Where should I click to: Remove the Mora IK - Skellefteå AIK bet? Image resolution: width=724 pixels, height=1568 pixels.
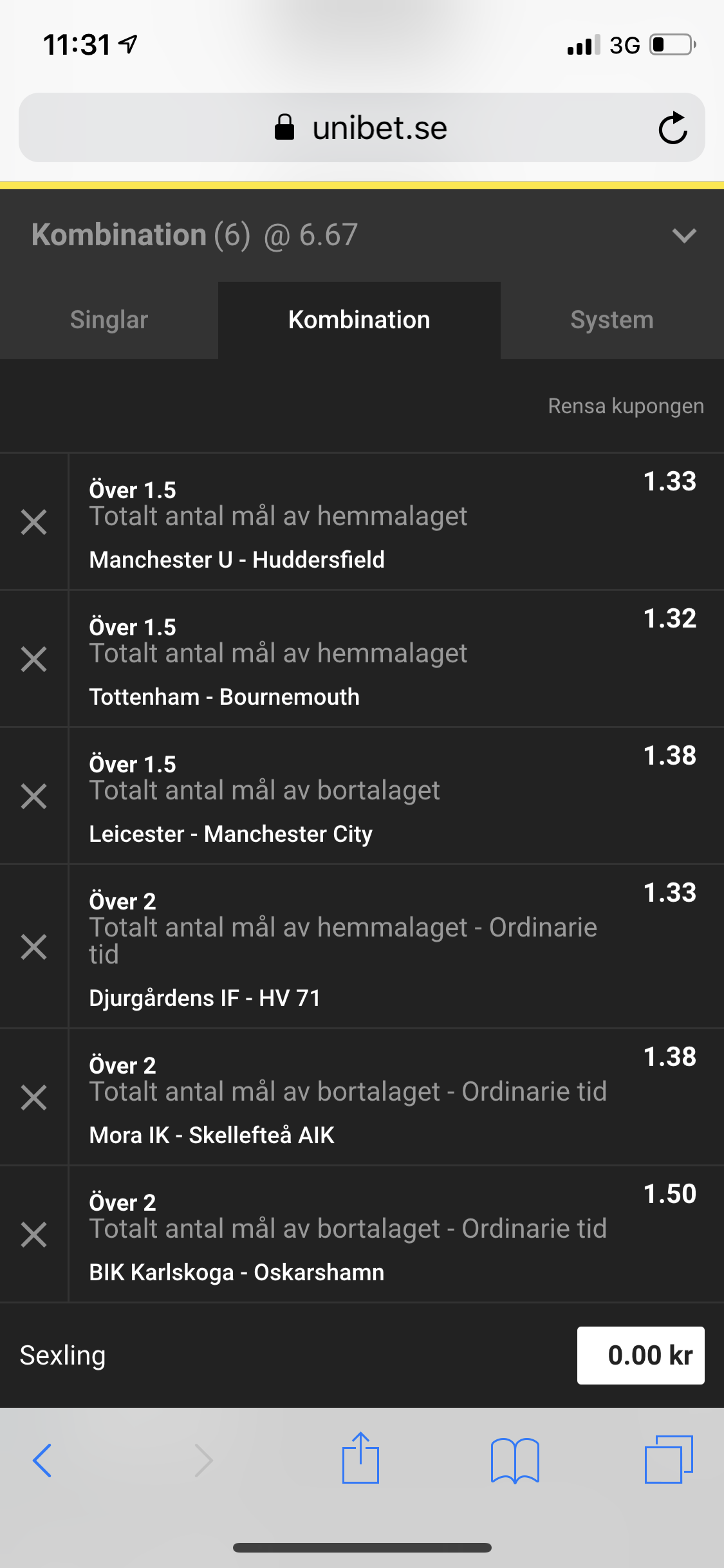point(33,1097)
